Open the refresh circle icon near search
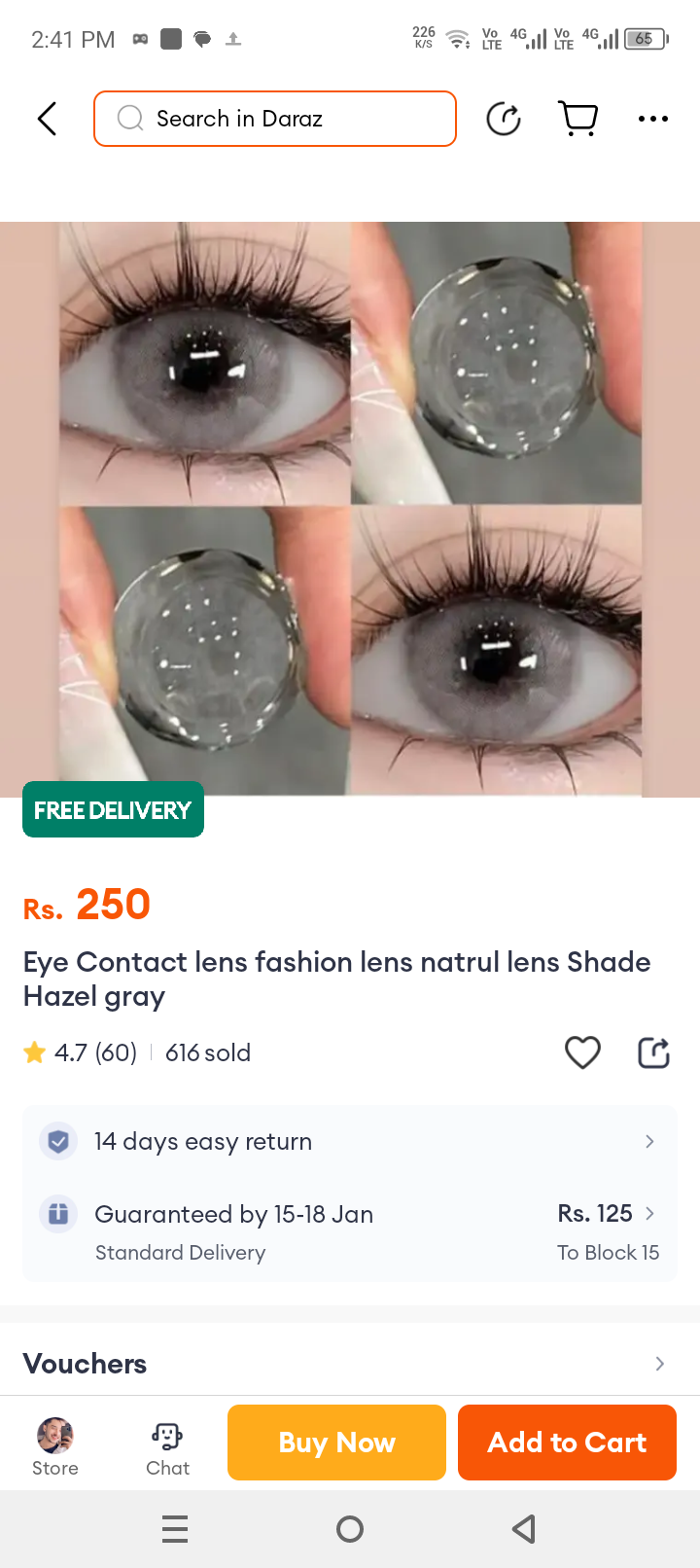700x1568 pixels. (504, 119)
